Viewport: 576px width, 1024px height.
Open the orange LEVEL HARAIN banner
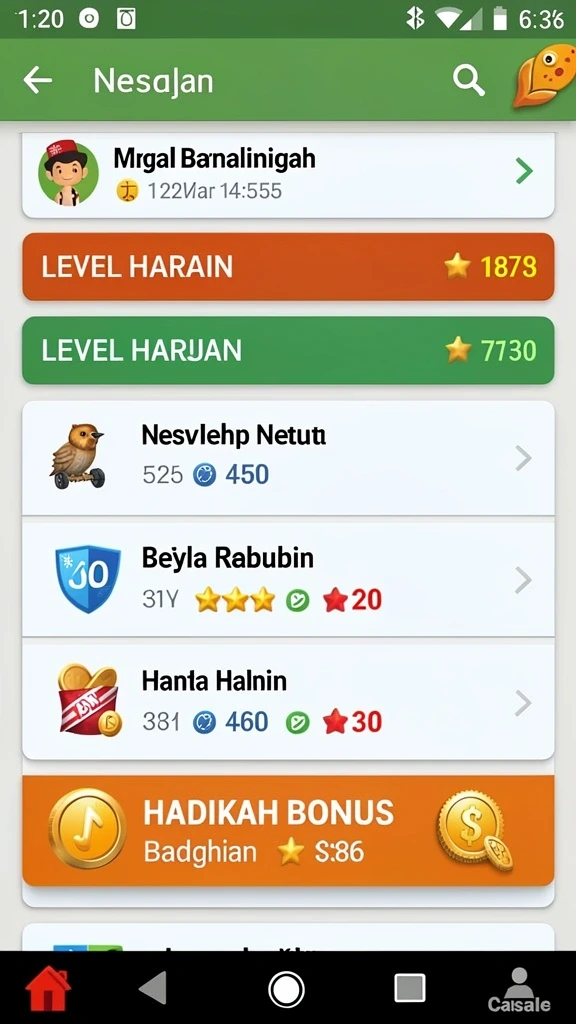pyautogui.click(x=288, y=266)
